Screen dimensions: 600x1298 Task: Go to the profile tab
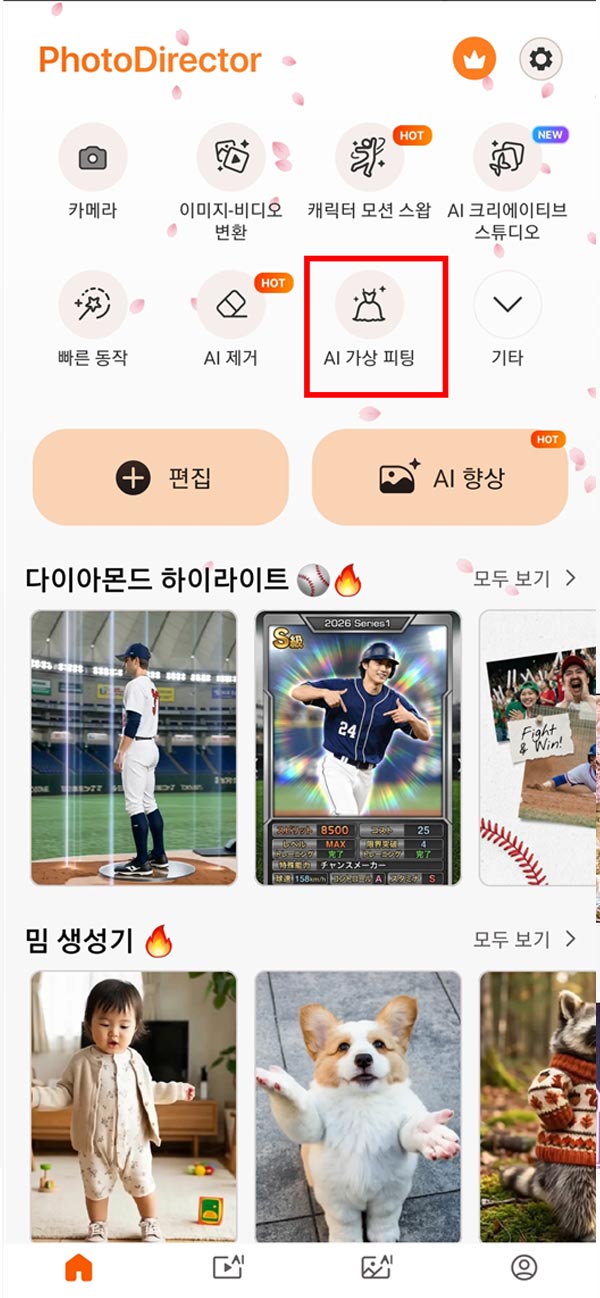(523, 1267)
